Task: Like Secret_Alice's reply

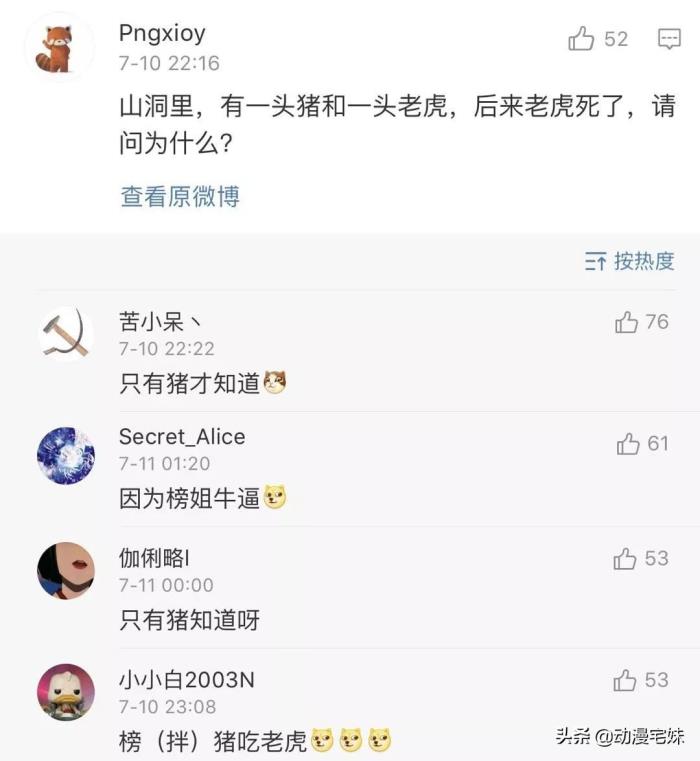Action: [x=628, y=444]
